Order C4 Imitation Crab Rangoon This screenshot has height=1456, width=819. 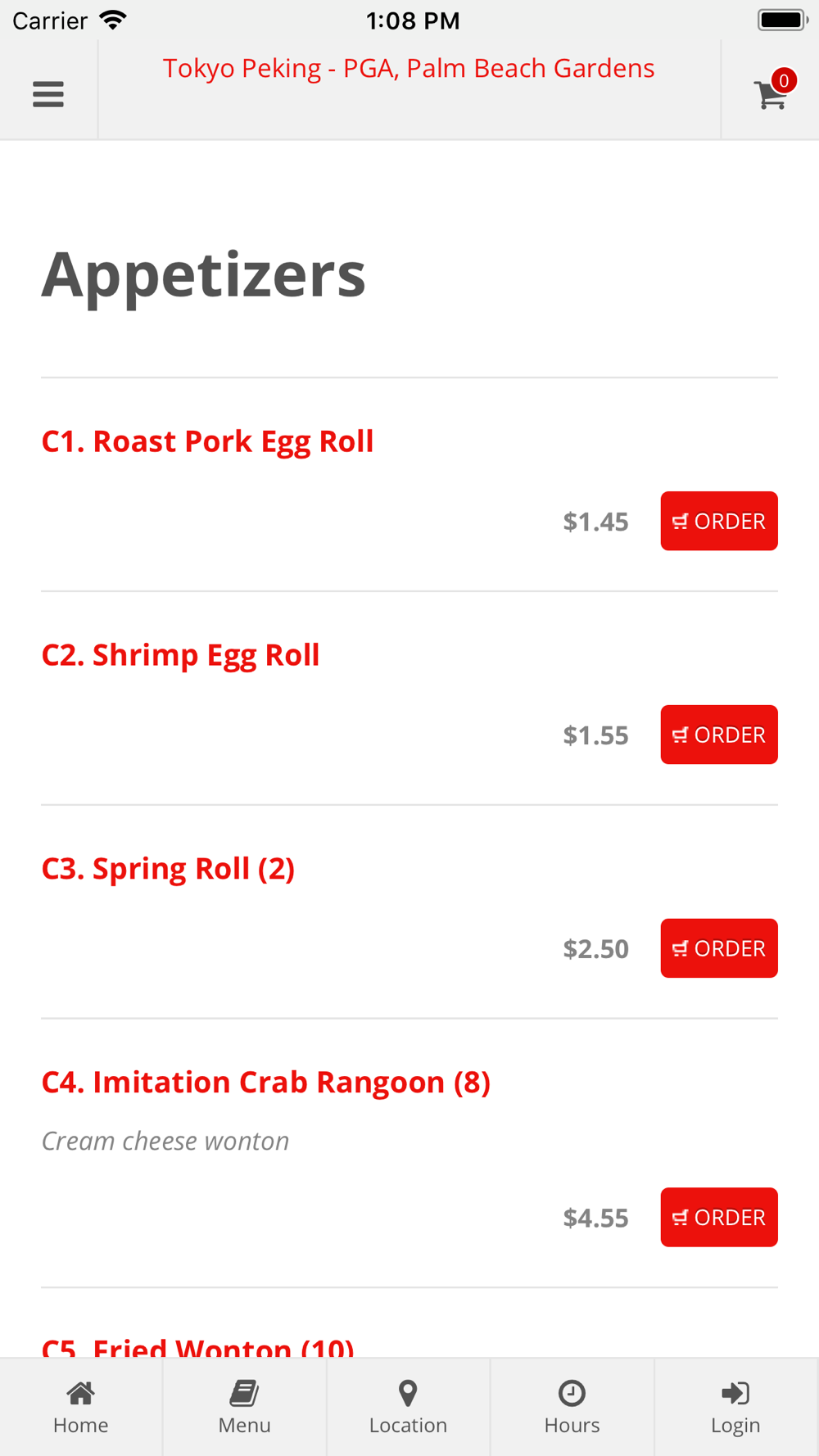[x=719, y=1217]
